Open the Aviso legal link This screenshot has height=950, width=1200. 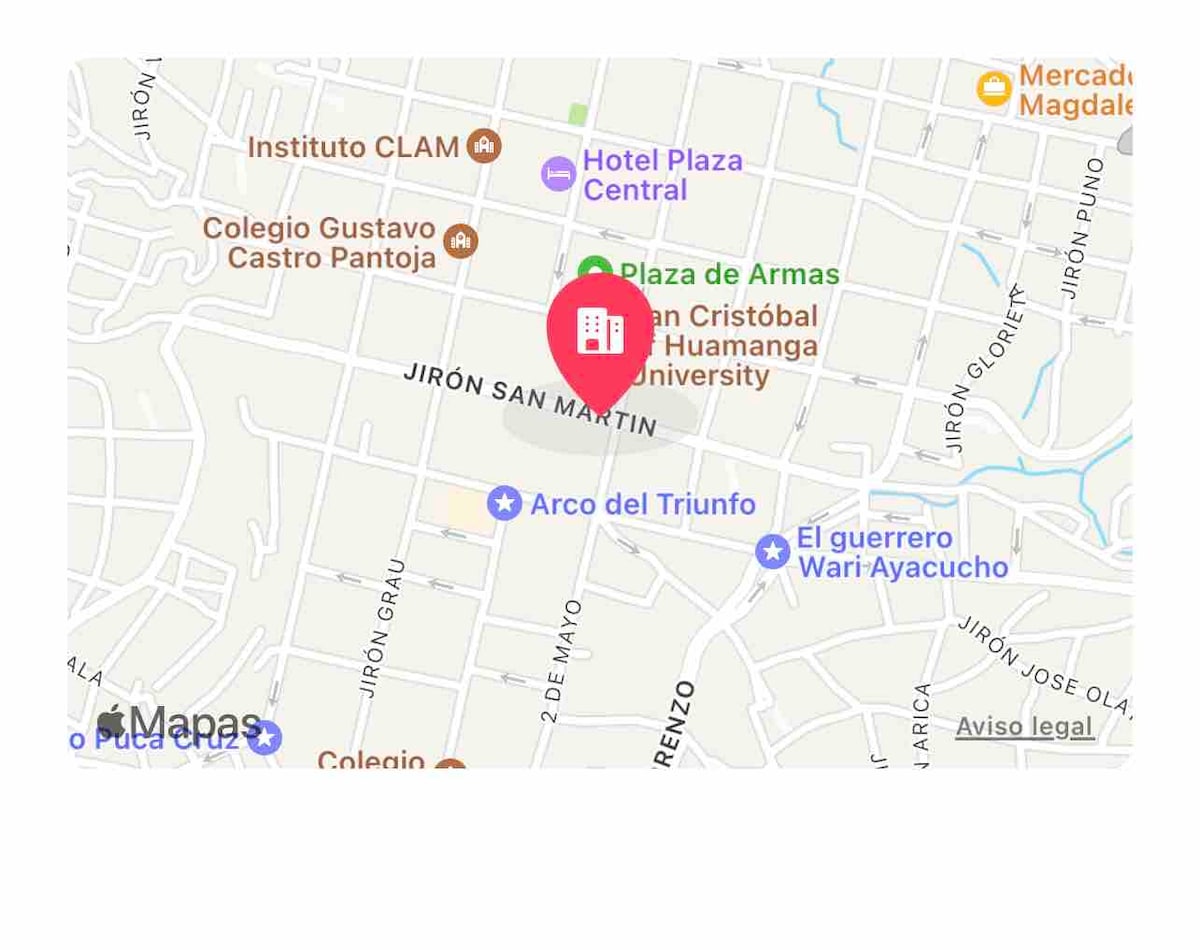pyautogui.click(x=1024, y=727)
